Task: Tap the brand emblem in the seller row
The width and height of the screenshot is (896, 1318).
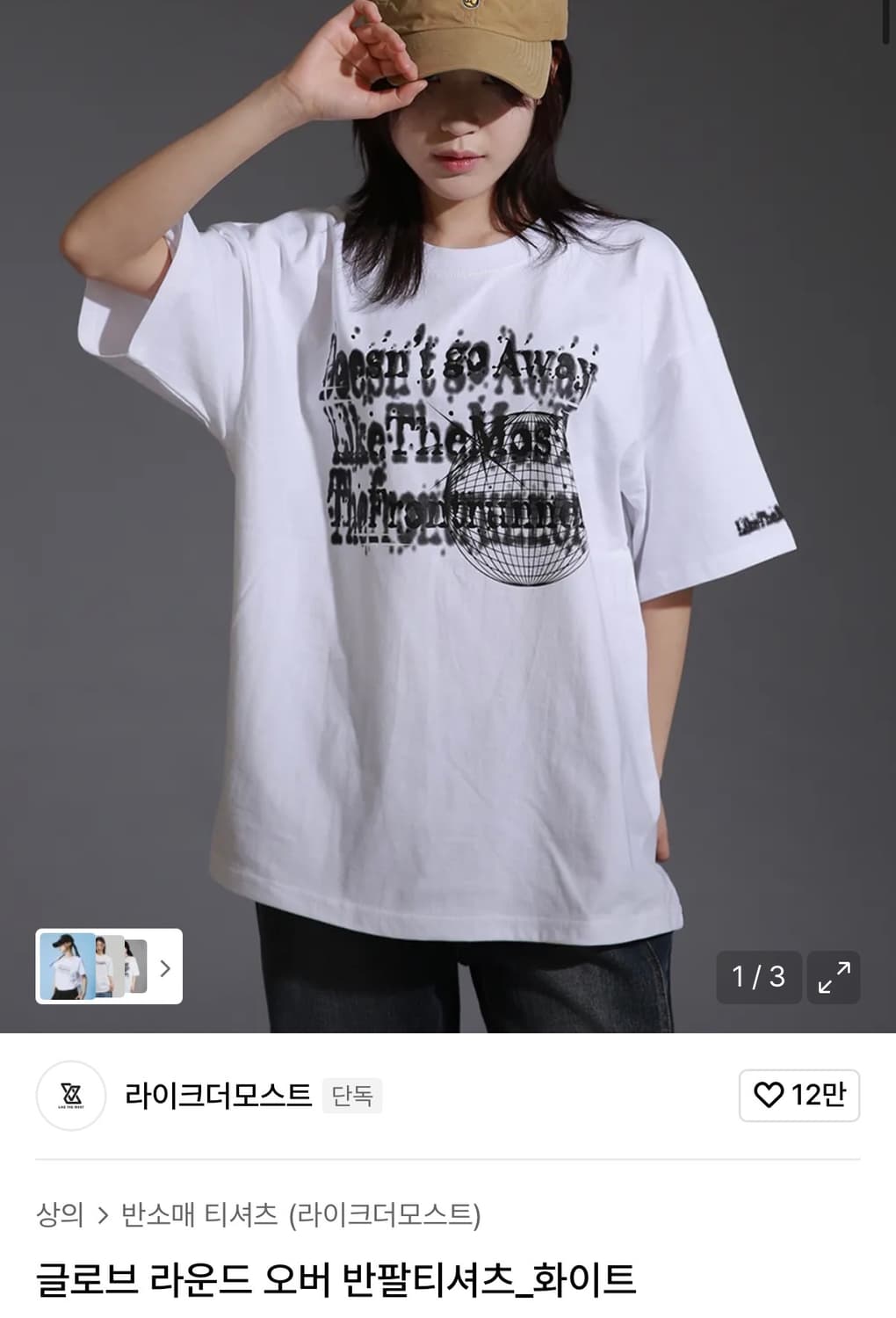Action: point(71,1096)
